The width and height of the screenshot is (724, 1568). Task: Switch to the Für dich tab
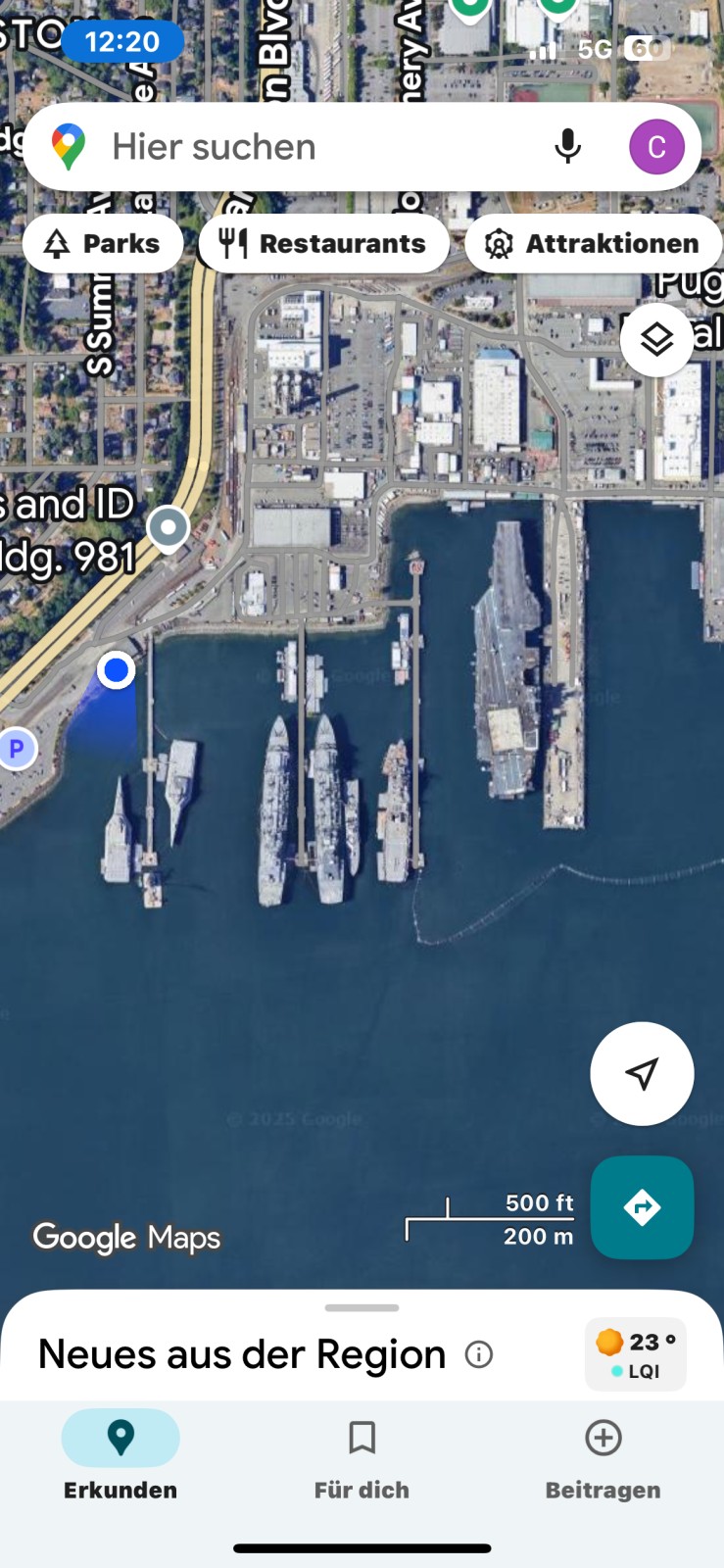coord(362,1456)
